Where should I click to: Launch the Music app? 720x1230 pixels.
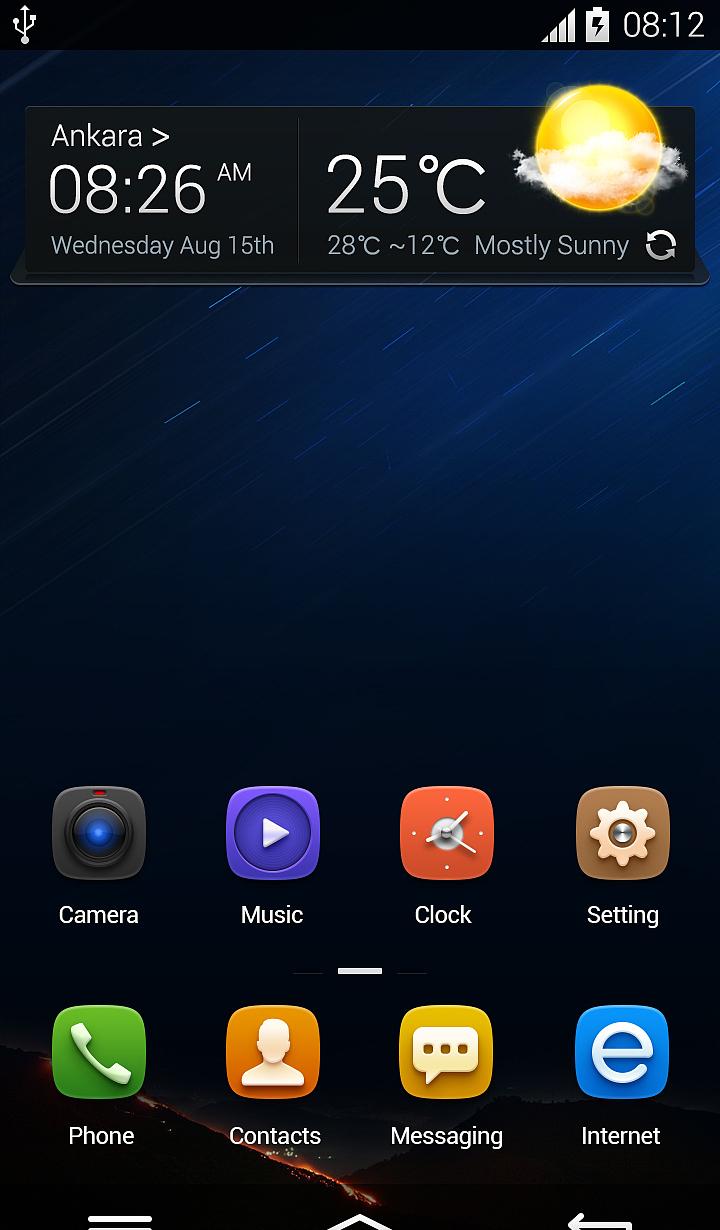click(272, 833)
